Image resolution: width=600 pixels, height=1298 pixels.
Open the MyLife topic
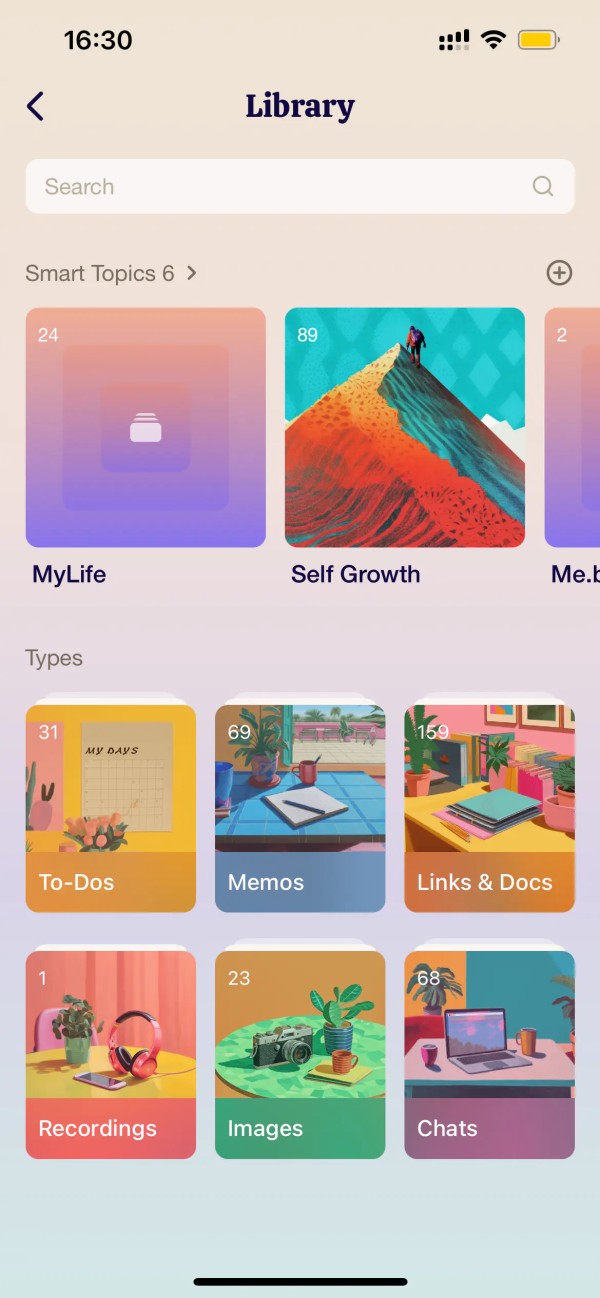(x=146, y=428)
